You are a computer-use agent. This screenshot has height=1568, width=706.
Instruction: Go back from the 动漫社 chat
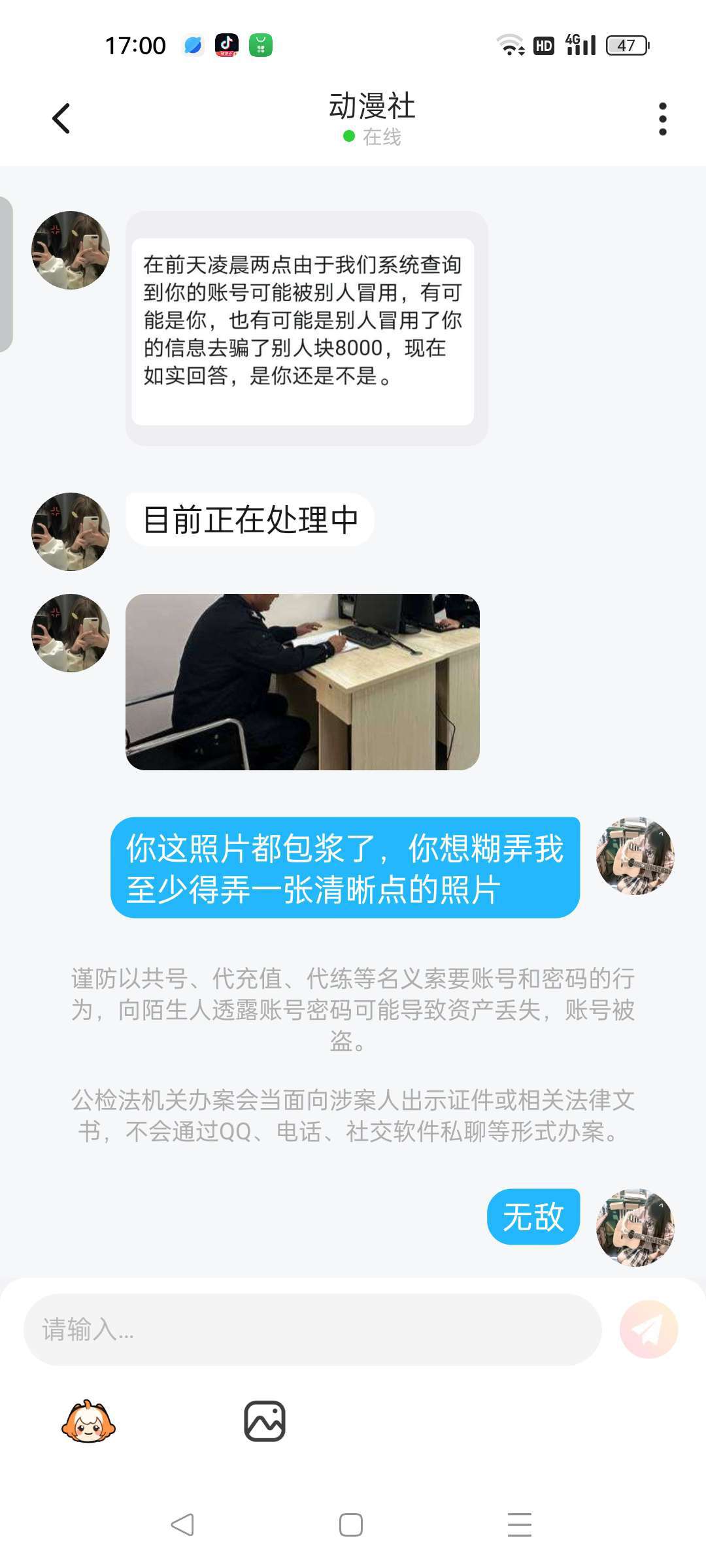[61, 119]
